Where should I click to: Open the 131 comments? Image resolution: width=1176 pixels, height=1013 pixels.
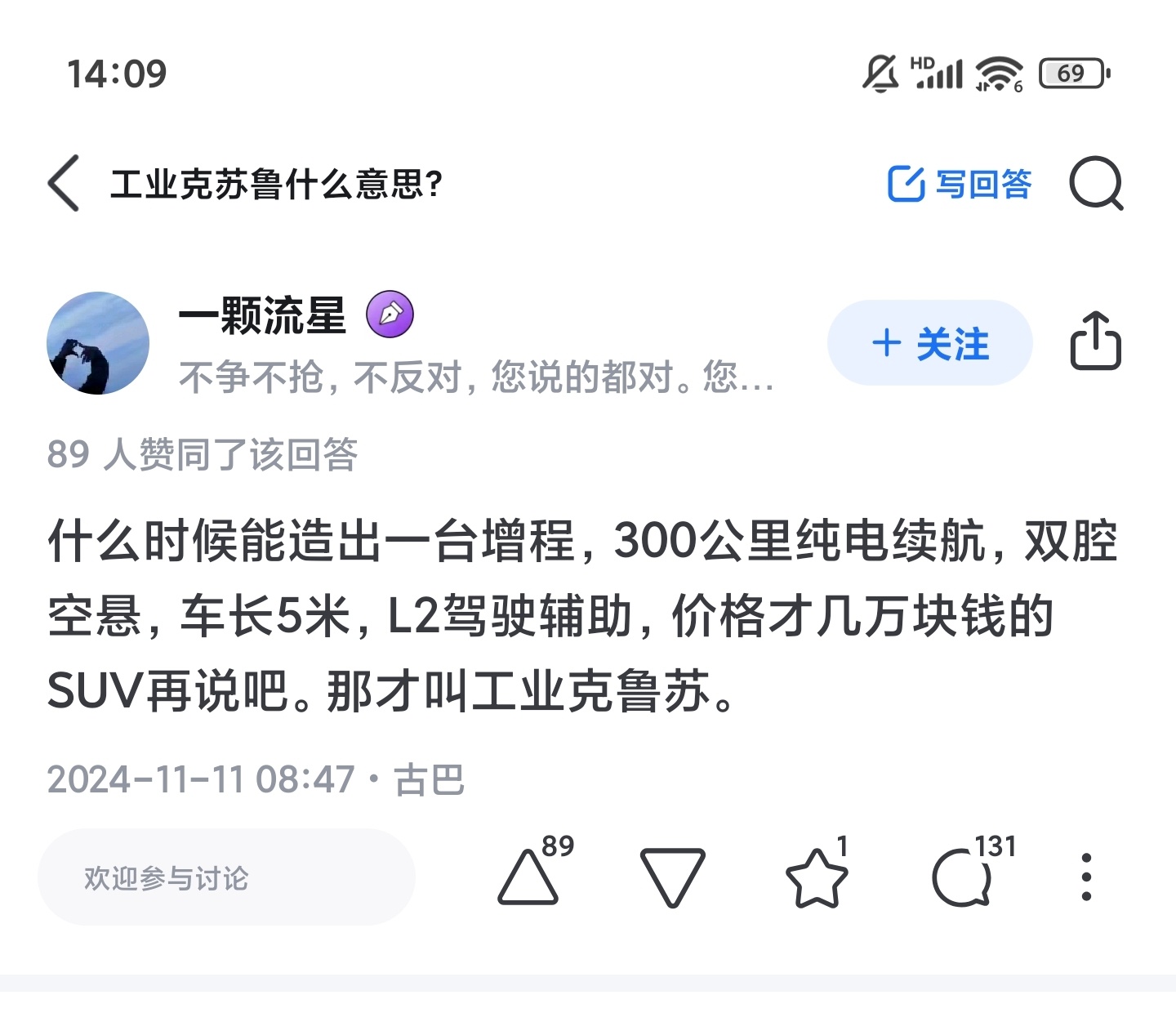[x=962, y=877]
